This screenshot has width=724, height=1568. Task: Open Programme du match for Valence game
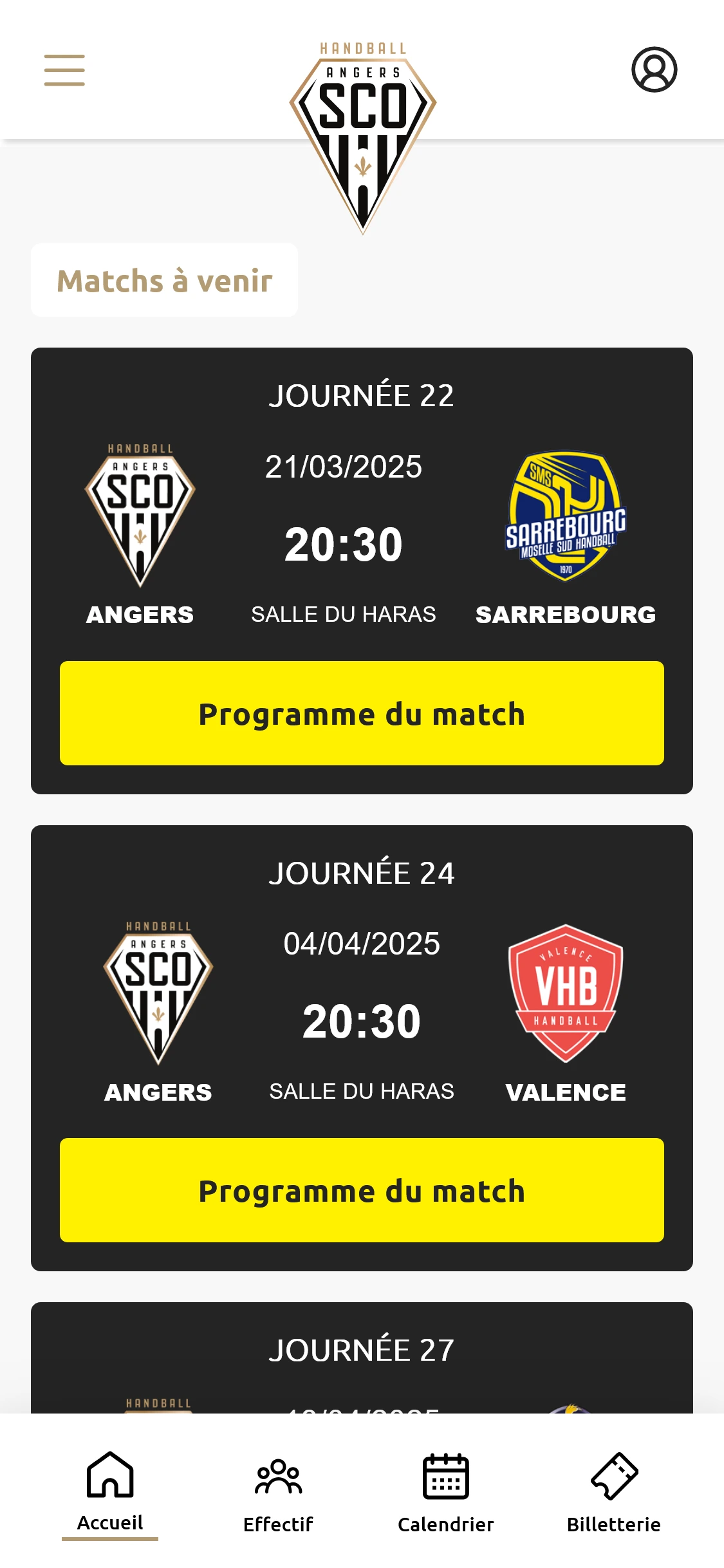click(x=362, y=1190)
